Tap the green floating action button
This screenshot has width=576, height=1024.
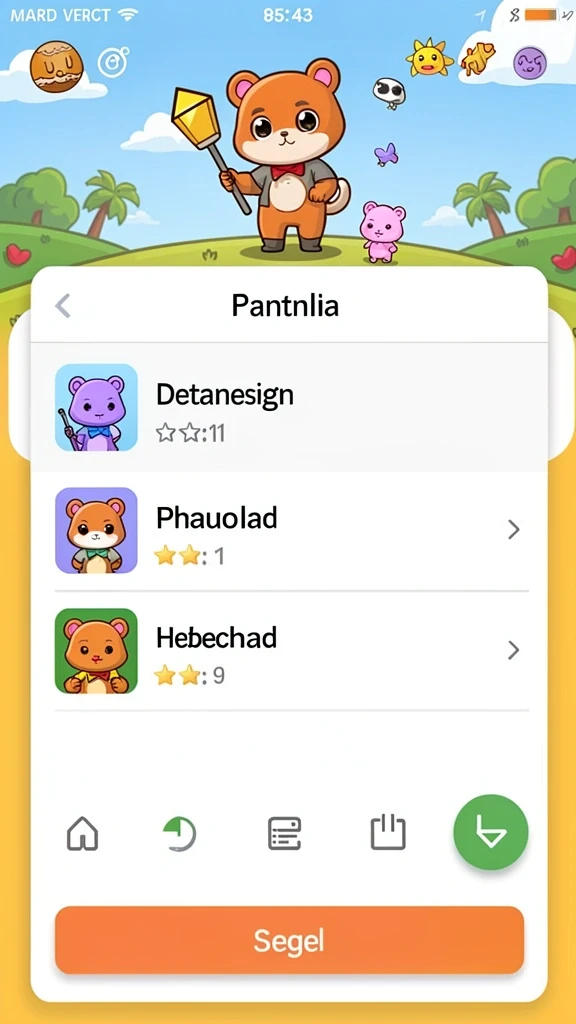491,832
